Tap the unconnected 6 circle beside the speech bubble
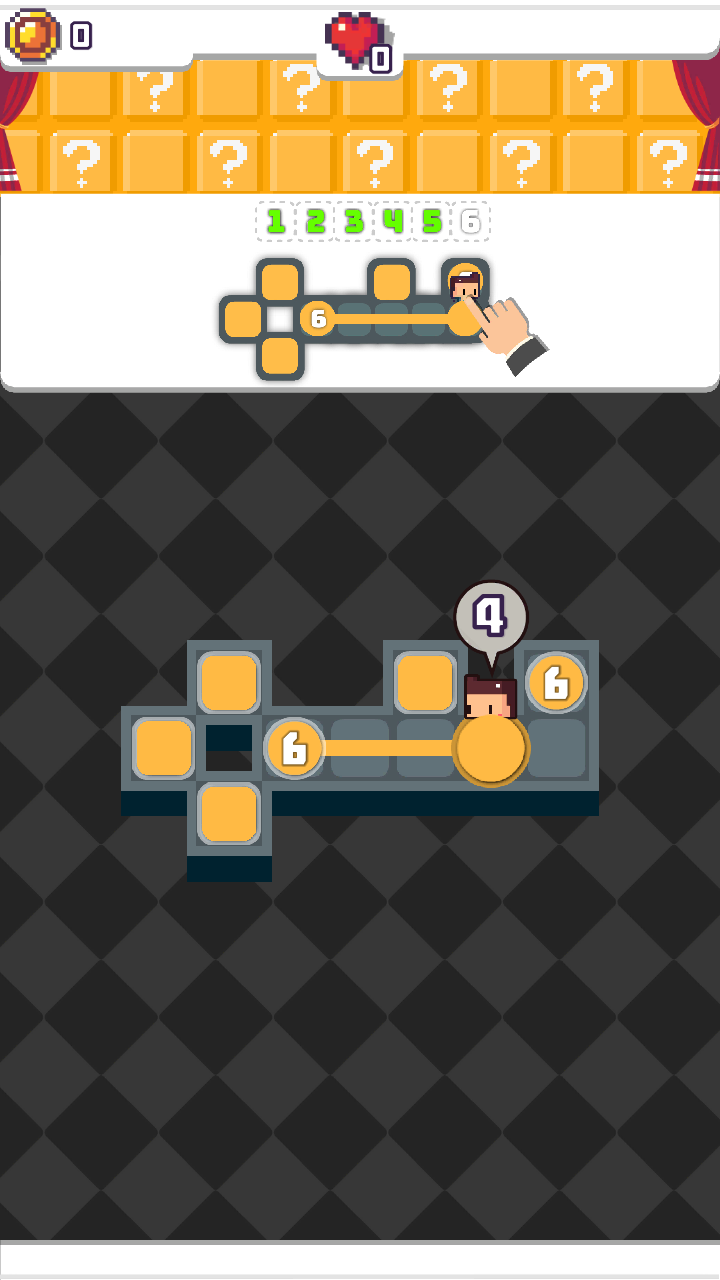 [556, 683]
